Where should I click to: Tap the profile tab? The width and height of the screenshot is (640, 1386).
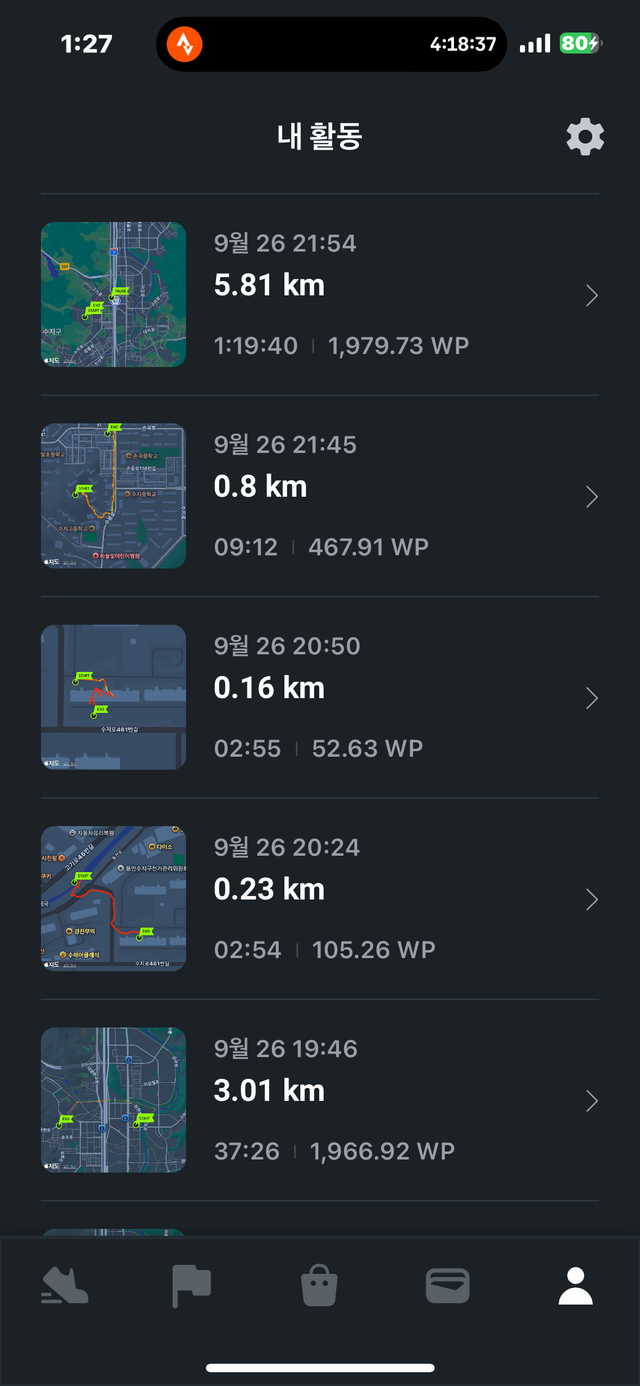pyautogui.click(x=575, y=1285)
